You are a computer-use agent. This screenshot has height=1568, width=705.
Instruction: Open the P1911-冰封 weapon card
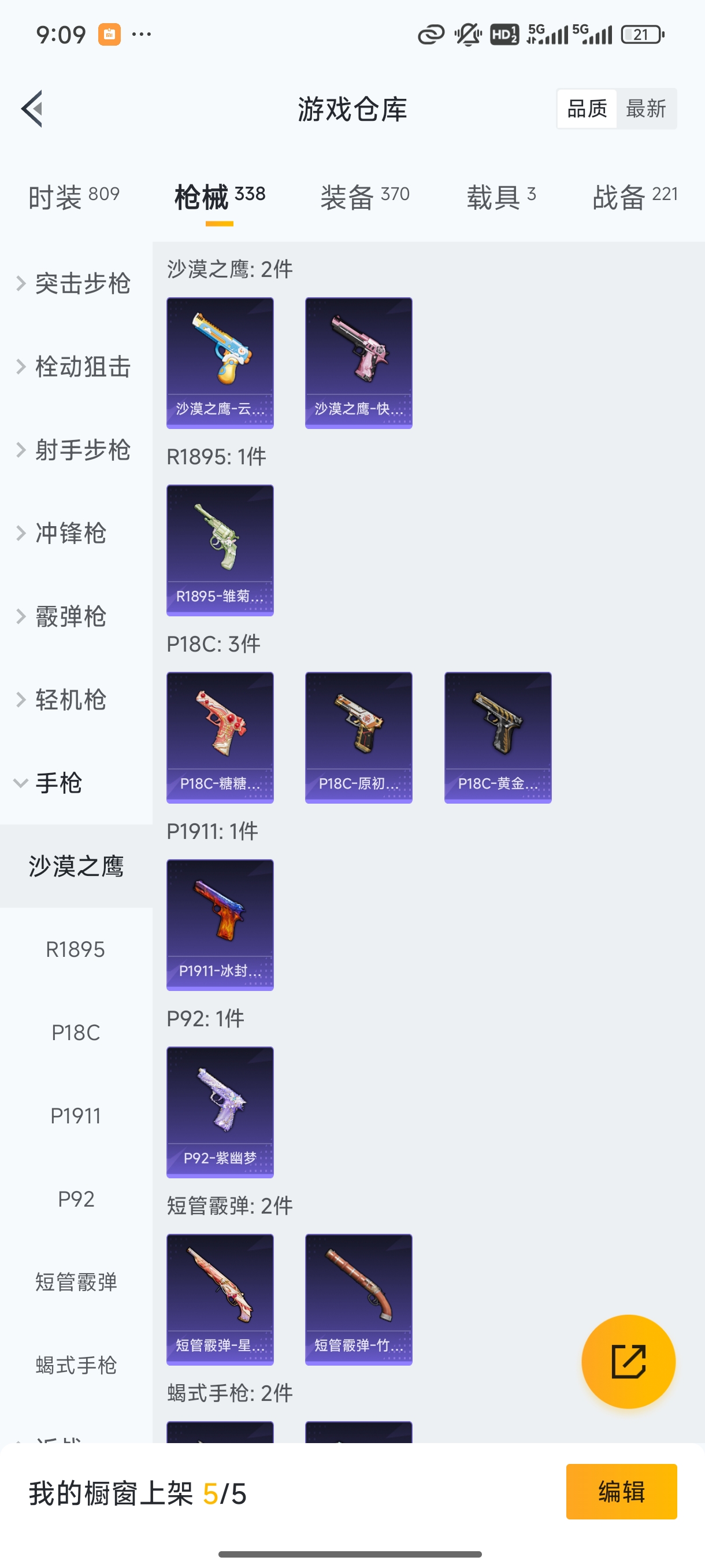tap(220, 926)
